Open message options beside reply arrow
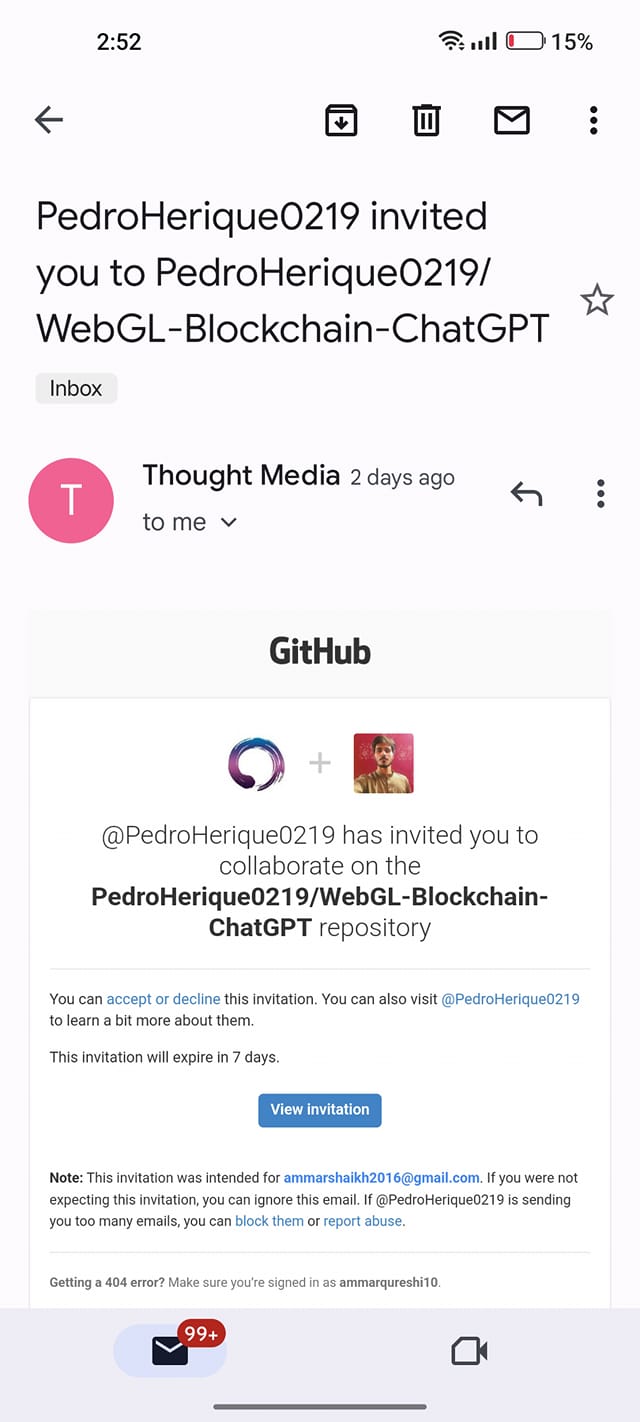Image resolution: width=640 pixels, height=1422 pixels. pos(600,493)
